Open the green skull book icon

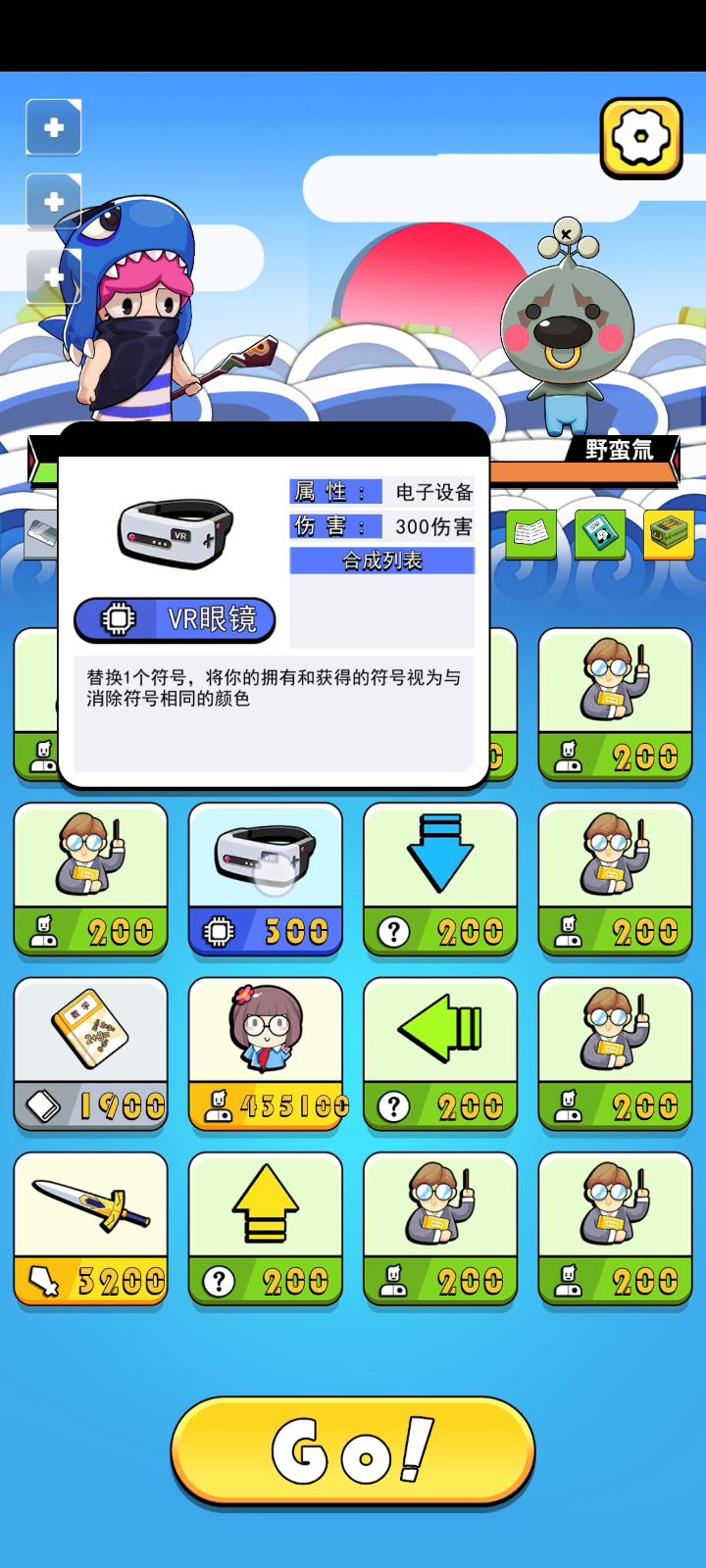(599, 534)
